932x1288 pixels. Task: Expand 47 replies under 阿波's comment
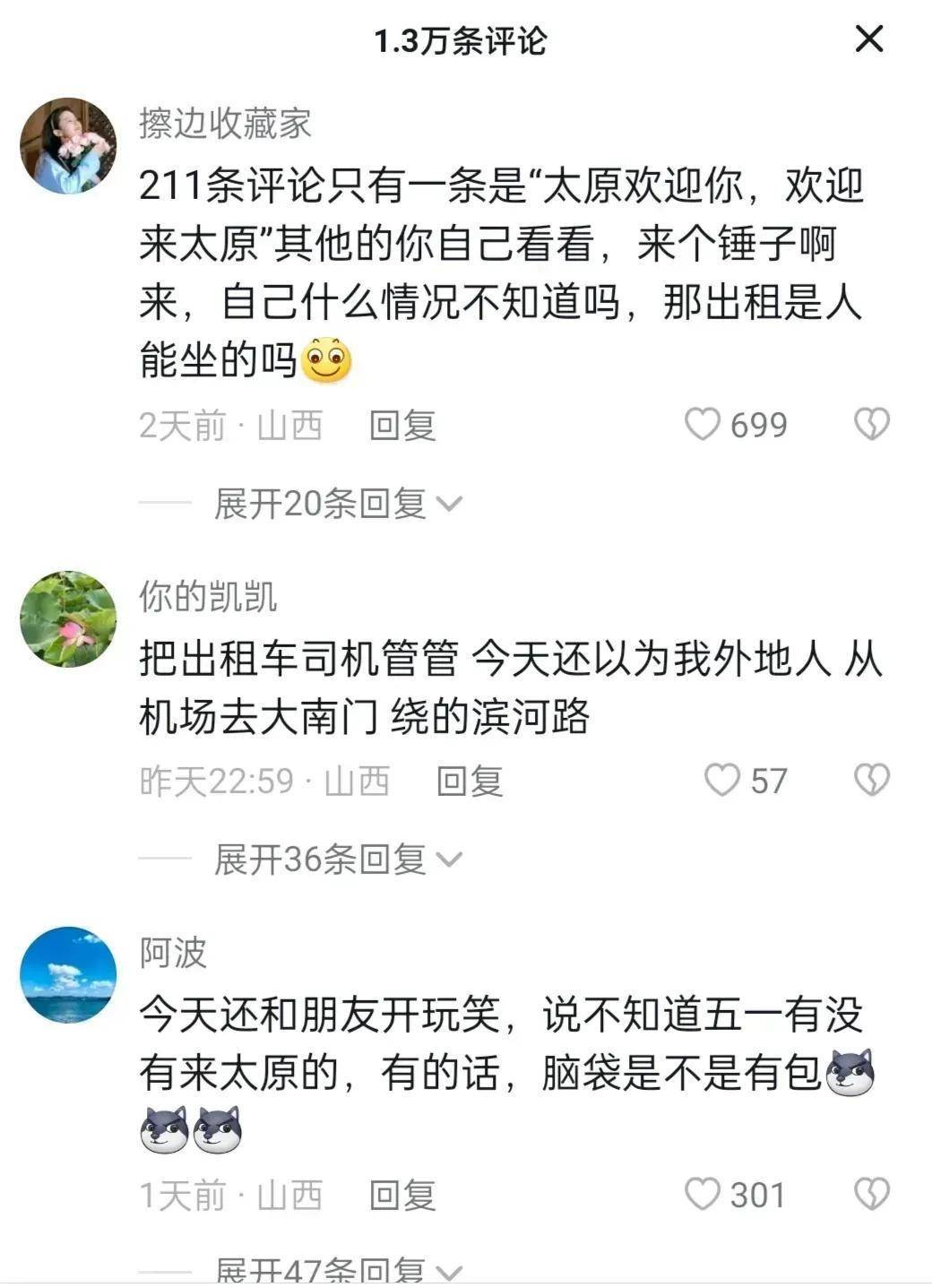(x=337, y=1271)
